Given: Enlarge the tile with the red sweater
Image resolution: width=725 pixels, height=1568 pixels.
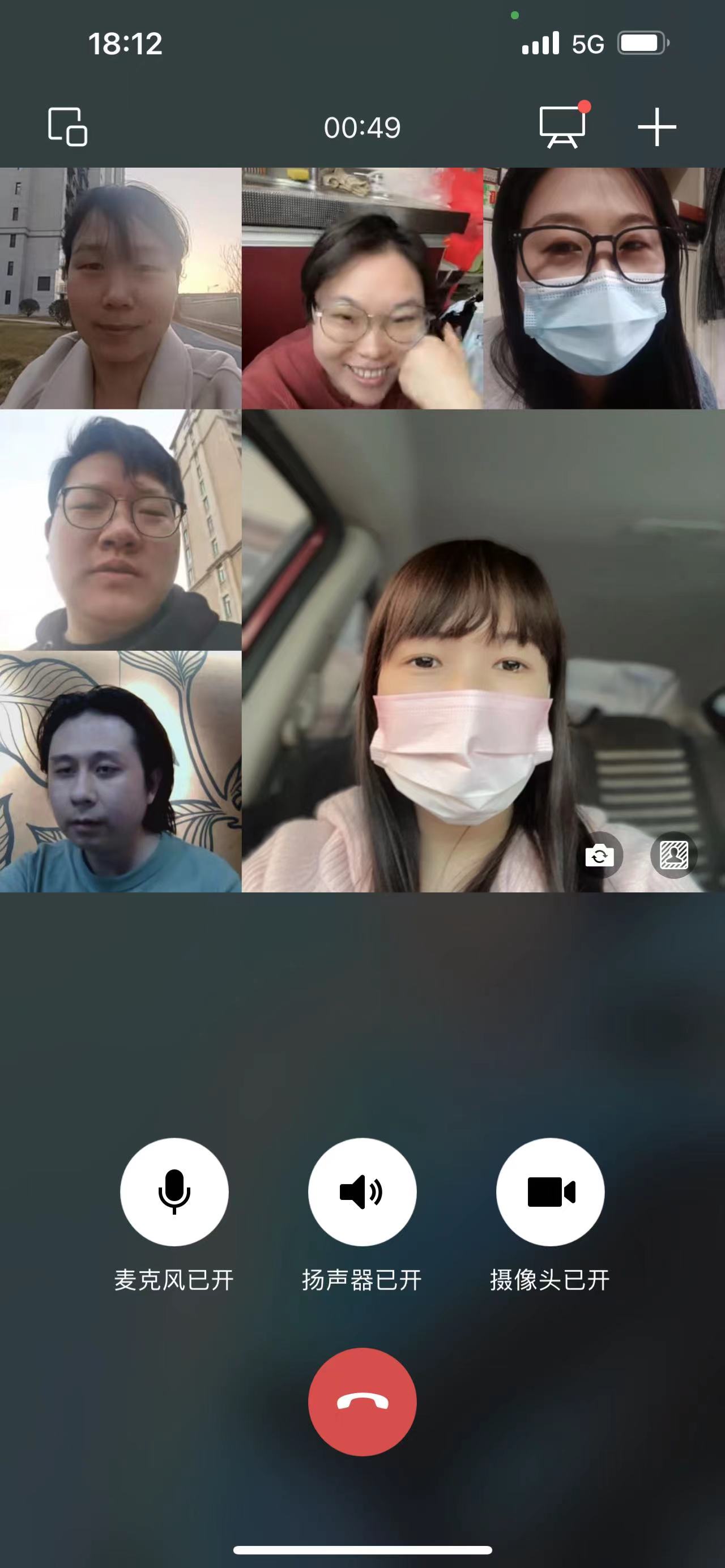Looking at the screenshot, I should [362, 288].
